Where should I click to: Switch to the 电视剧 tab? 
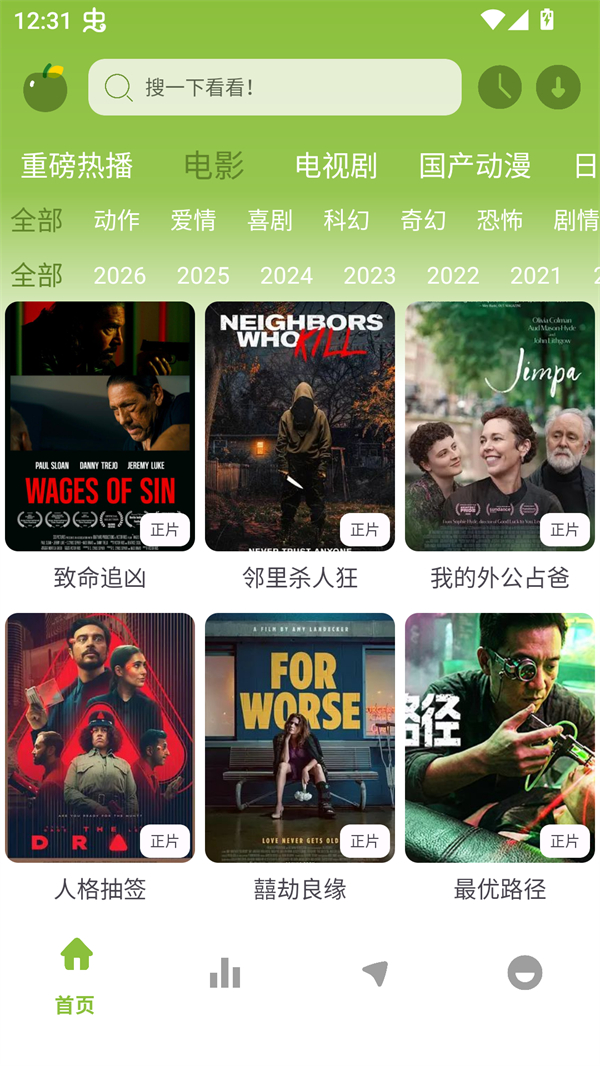pos(336,165)
